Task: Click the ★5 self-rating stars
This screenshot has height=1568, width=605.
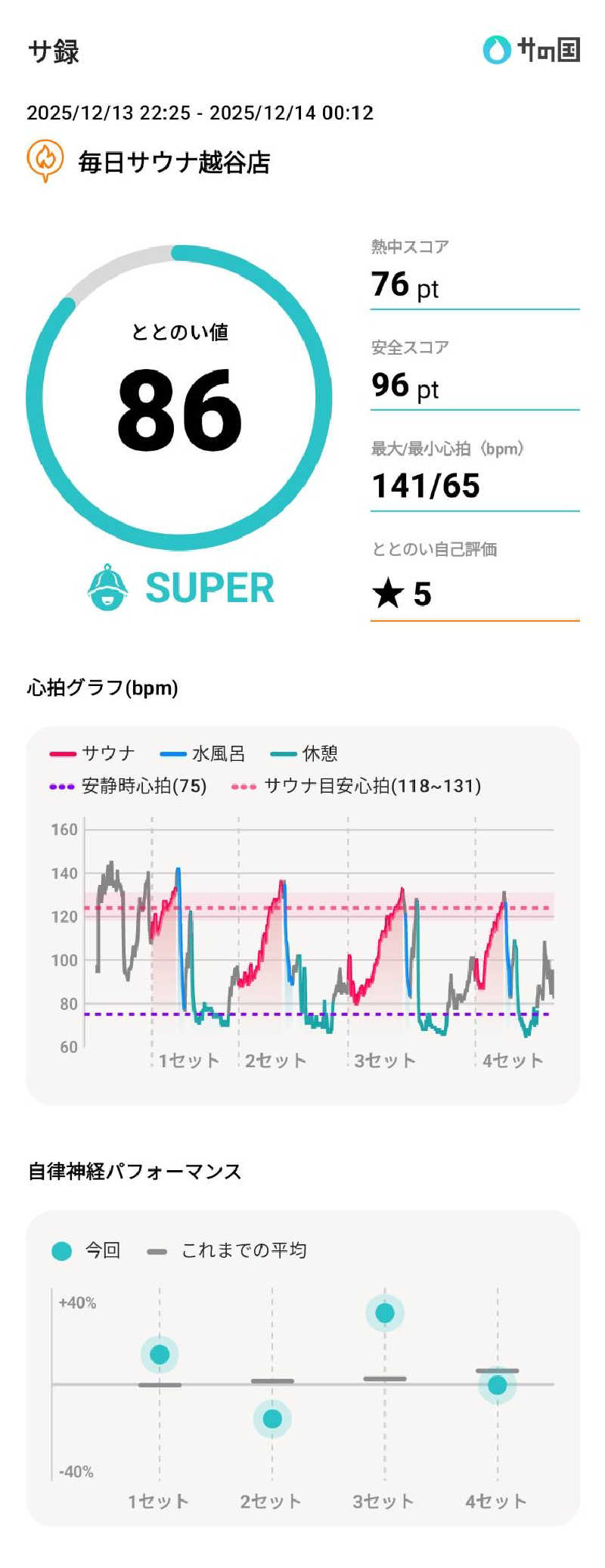Action: [400, 595]
